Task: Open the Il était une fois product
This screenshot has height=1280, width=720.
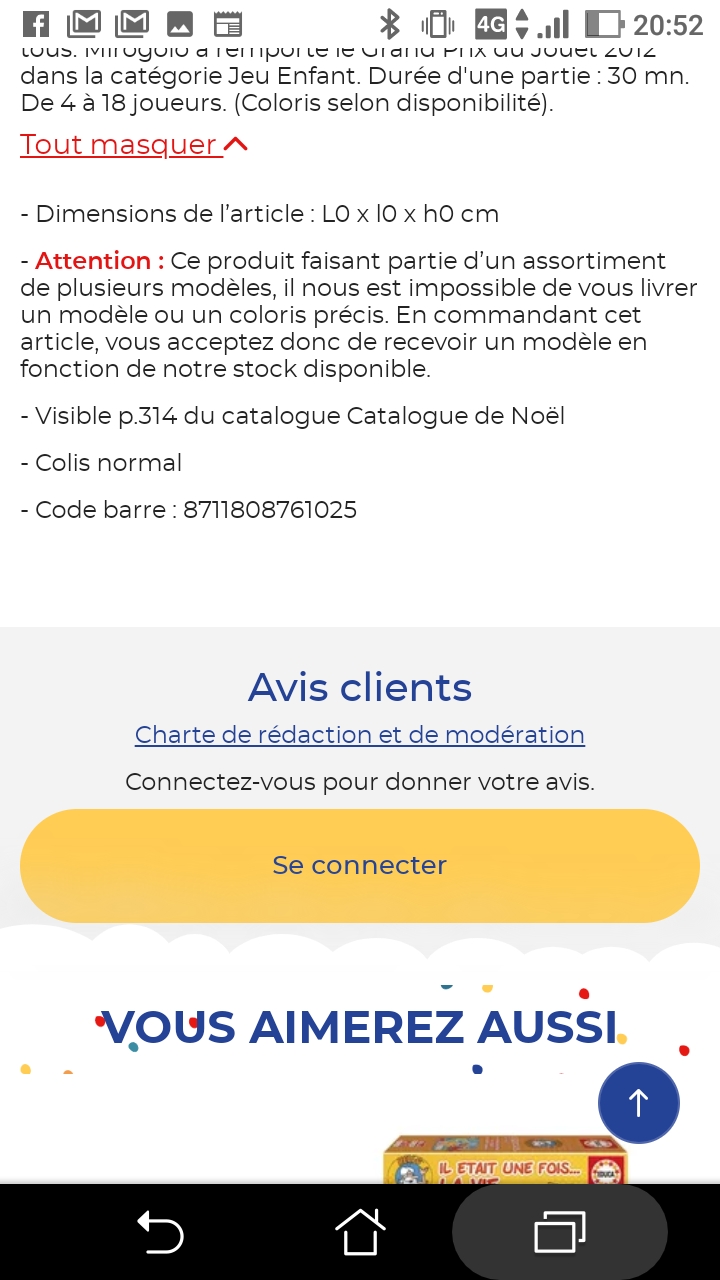Action: (x=505, y=1160)
